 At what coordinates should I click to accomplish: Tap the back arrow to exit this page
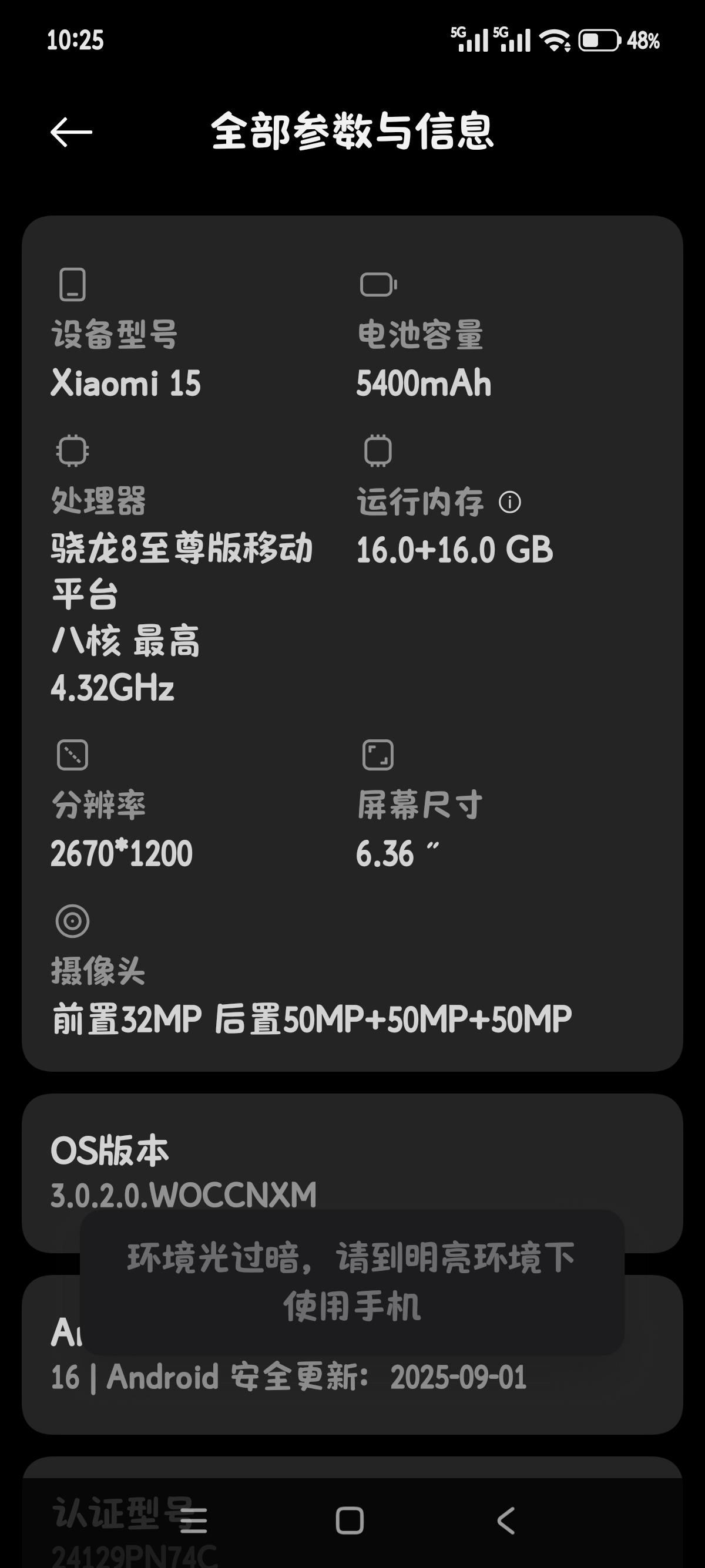click(x=73, y=131)
